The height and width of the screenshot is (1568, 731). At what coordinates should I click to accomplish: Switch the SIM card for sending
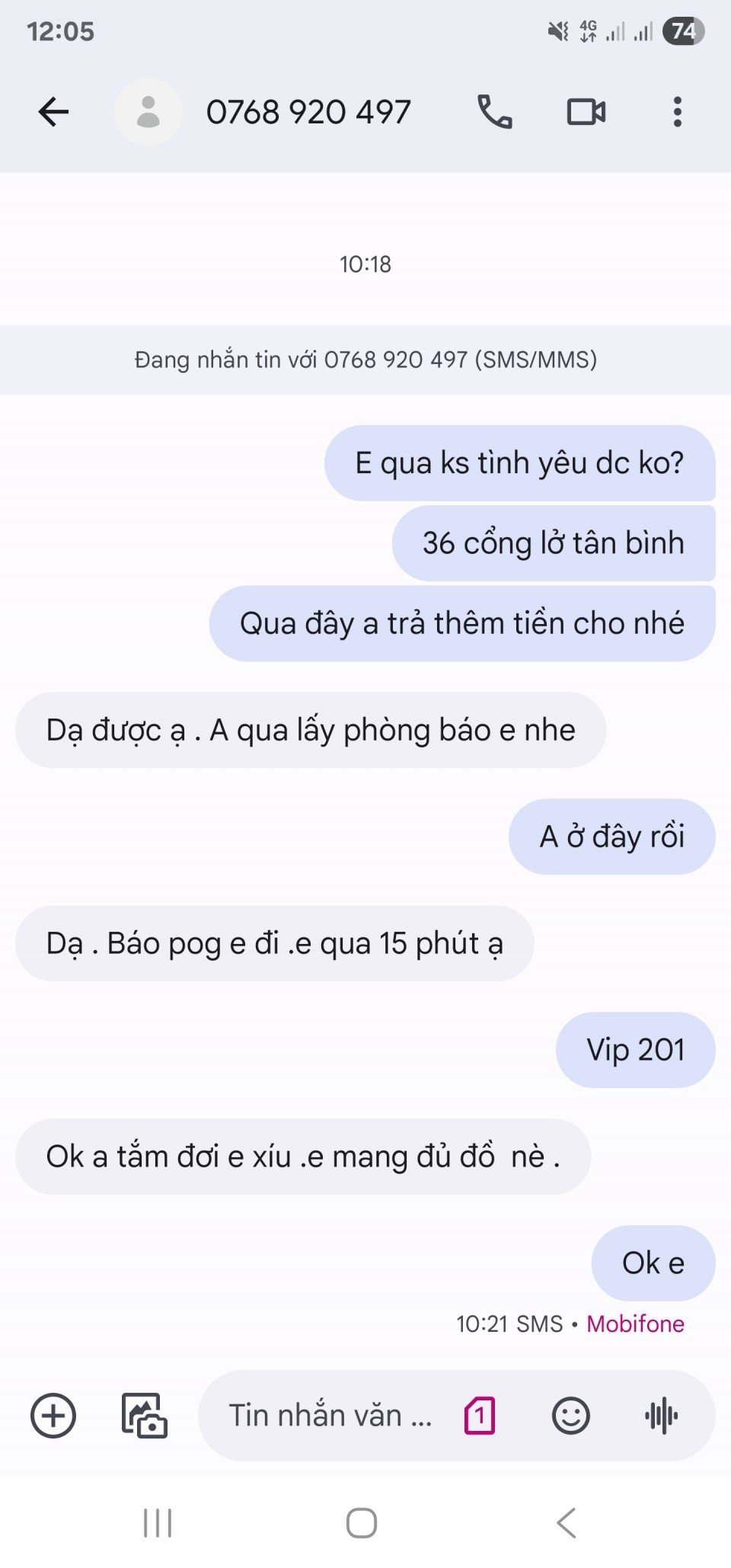pos(480,1416)
